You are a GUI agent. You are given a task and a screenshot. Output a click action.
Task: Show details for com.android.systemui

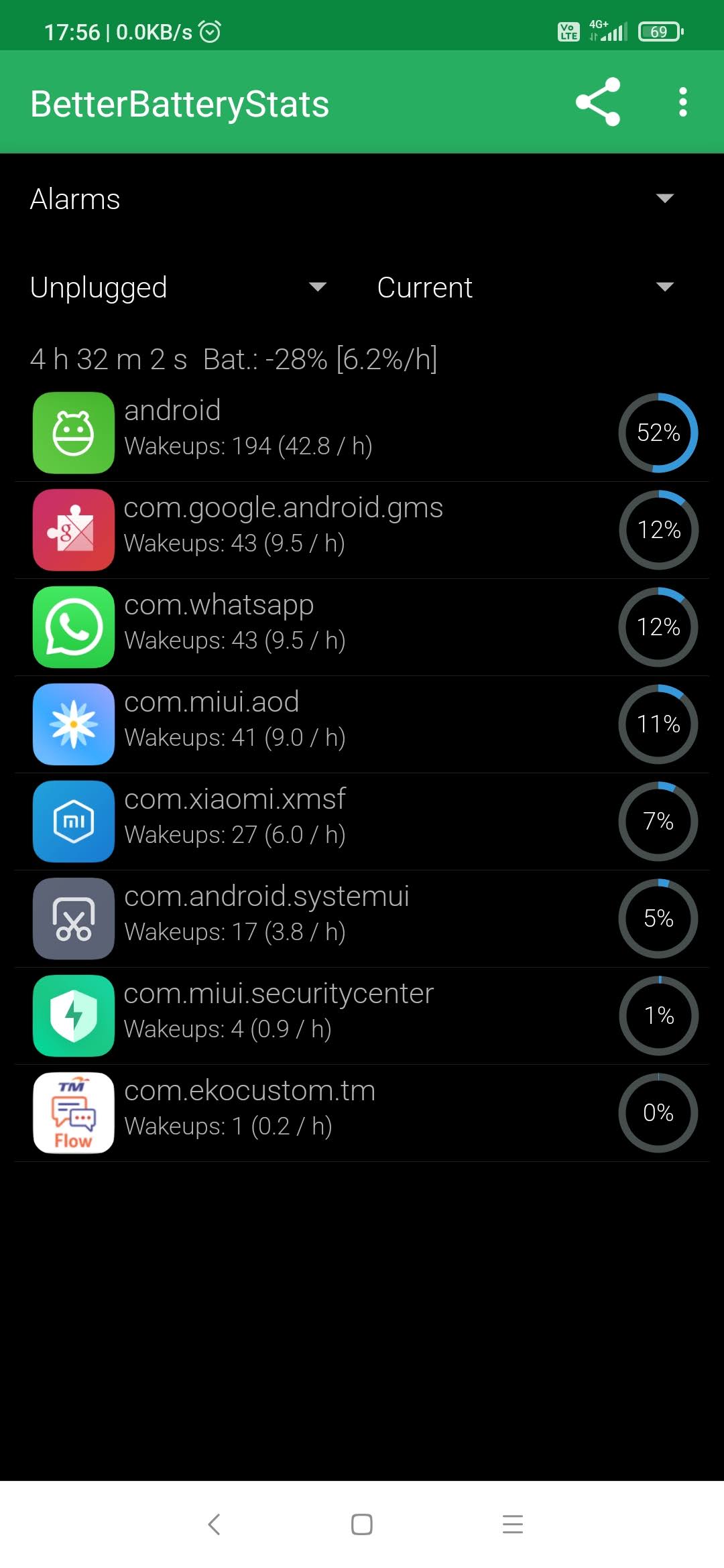tap(362, 919)
